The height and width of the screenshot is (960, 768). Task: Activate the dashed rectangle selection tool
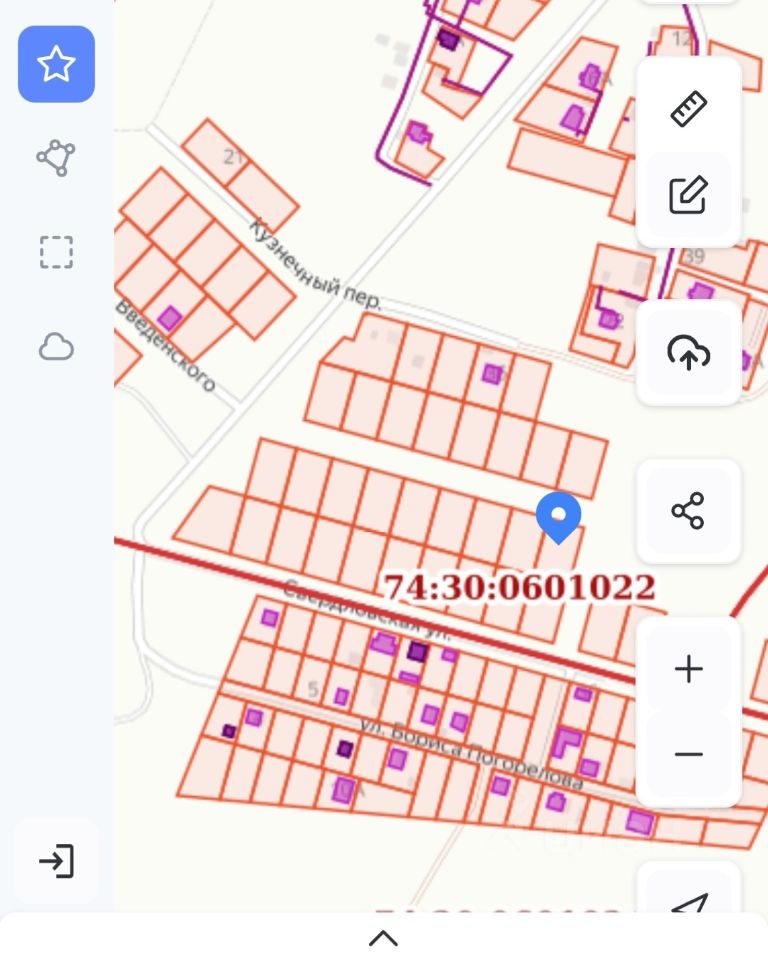pyautogui.click(x=56, y=252)
